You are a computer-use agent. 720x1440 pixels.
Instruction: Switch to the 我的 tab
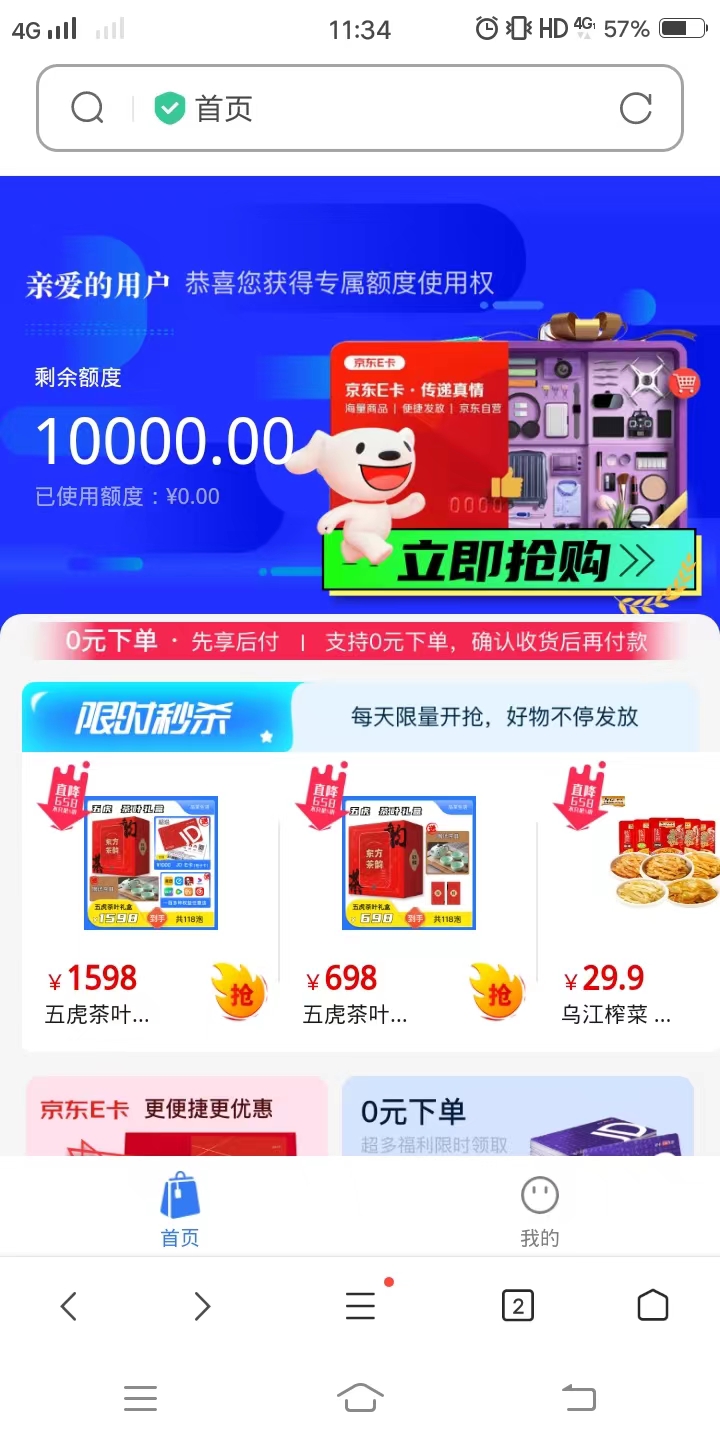click(540, 1211)
